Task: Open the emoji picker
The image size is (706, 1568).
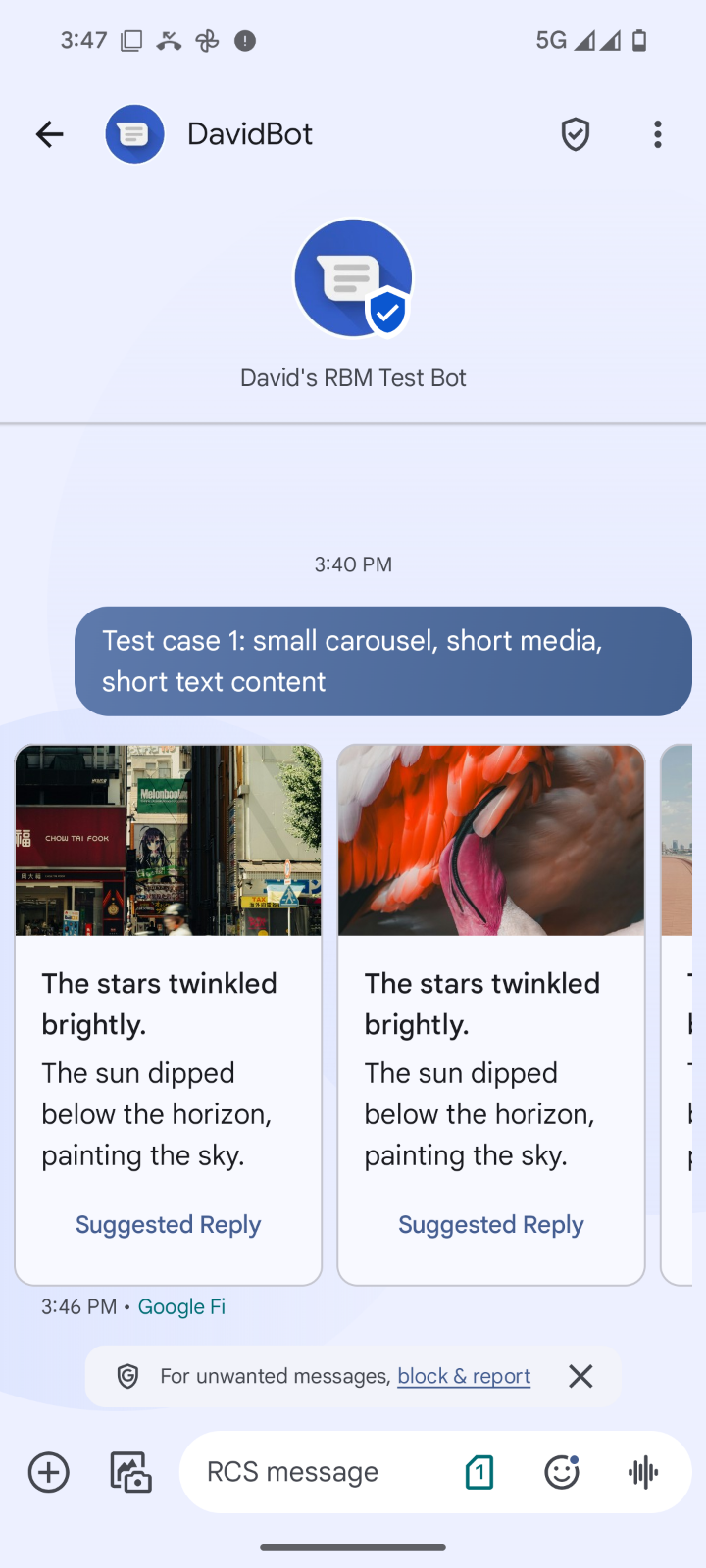Action: 562,1472
